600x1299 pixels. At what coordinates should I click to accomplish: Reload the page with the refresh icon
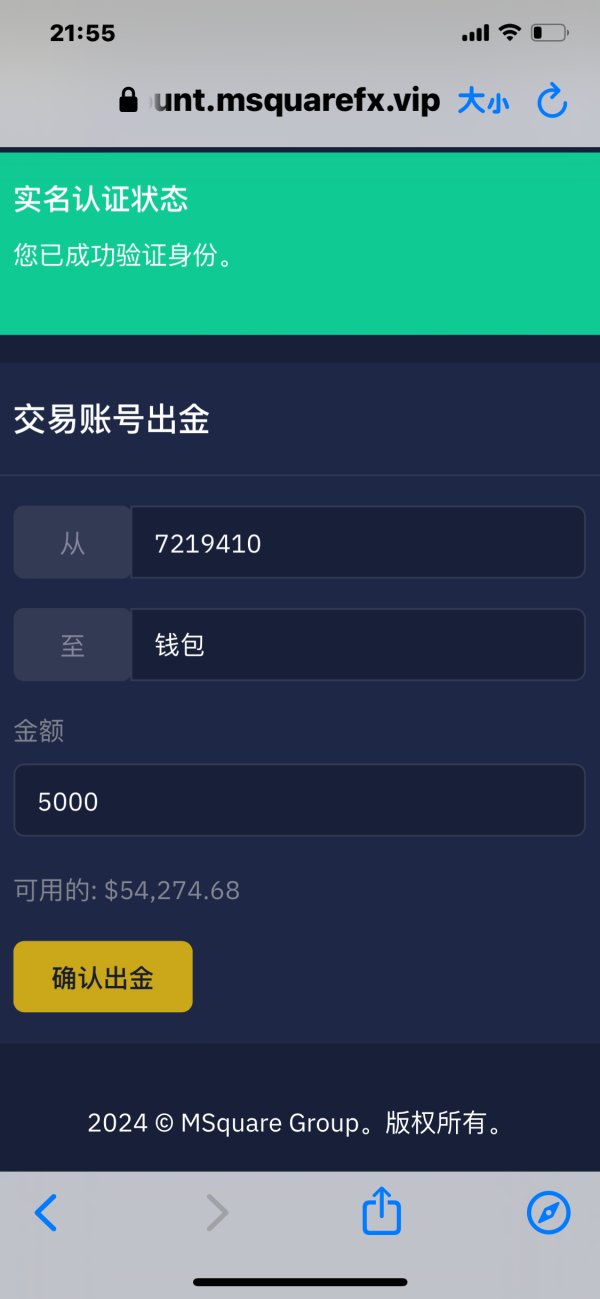552,101
